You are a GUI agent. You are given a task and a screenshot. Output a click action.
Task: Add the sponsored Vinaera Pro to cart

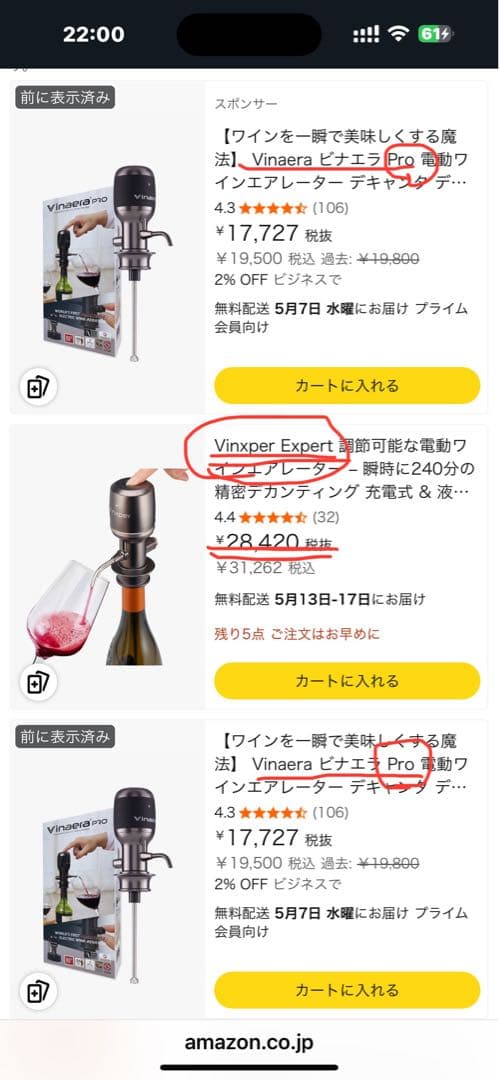[347, 385]
